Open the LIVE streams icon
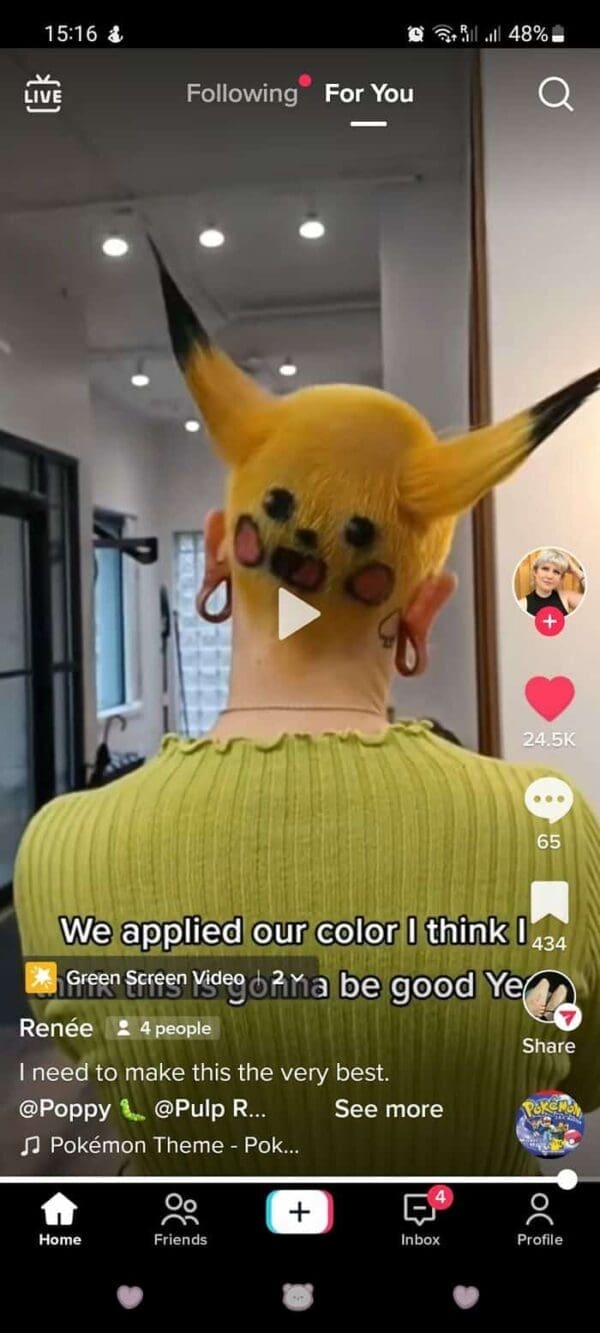 click(x=42, y=92)
